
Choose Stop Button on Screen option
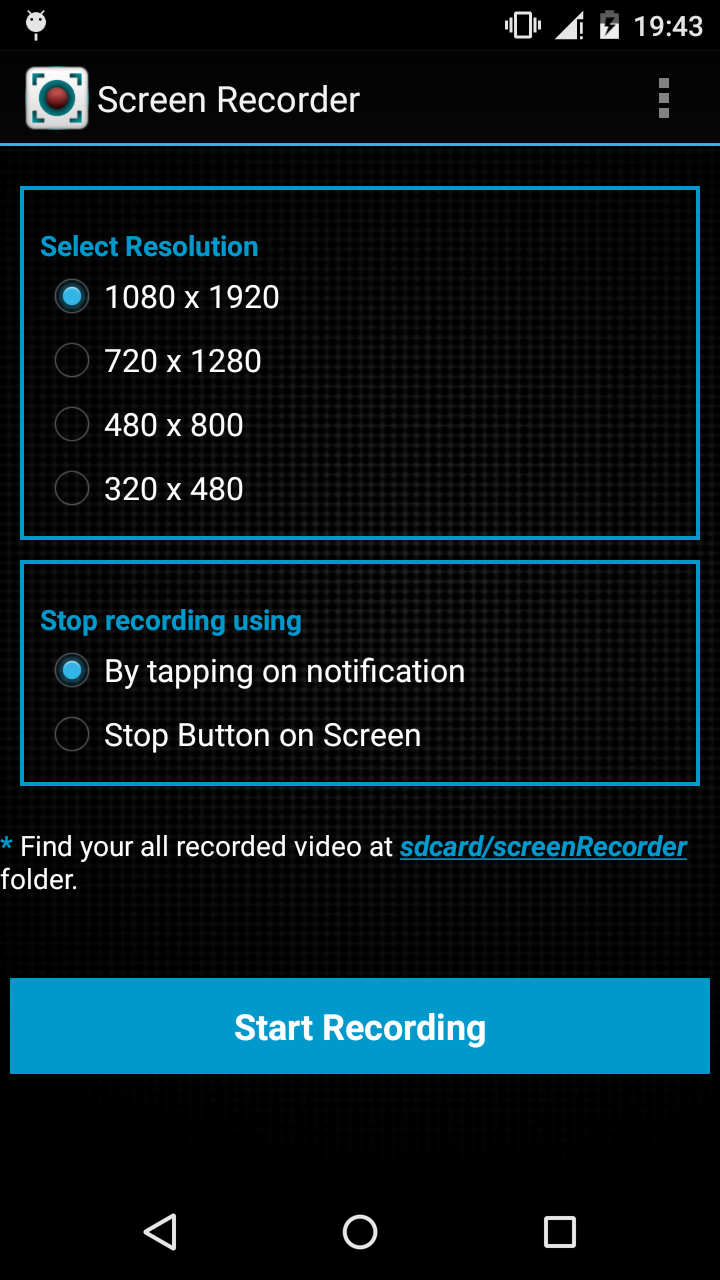(237, 735)
